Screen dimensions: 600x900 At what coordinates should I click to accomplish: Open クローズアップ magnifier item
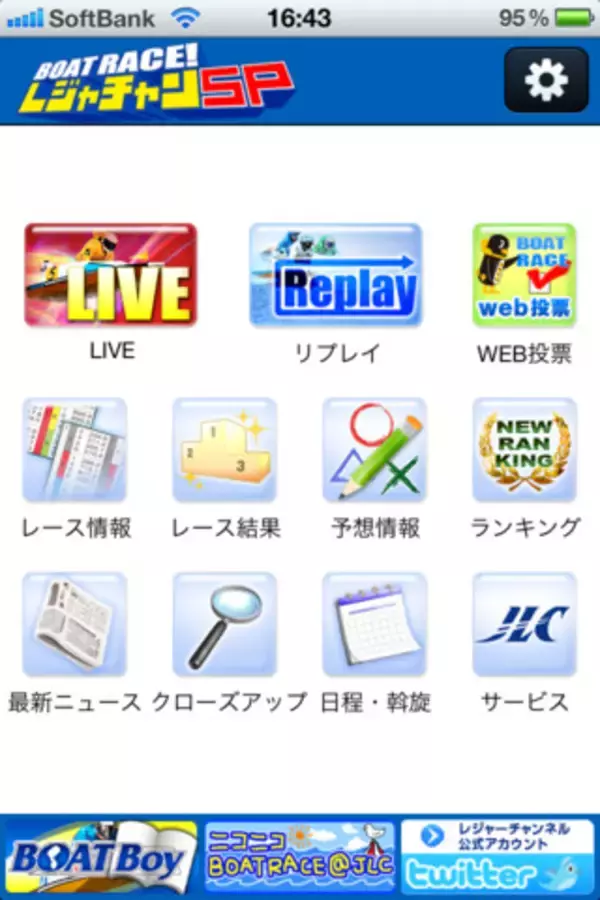pyautogui.click(x=225, y=626)
